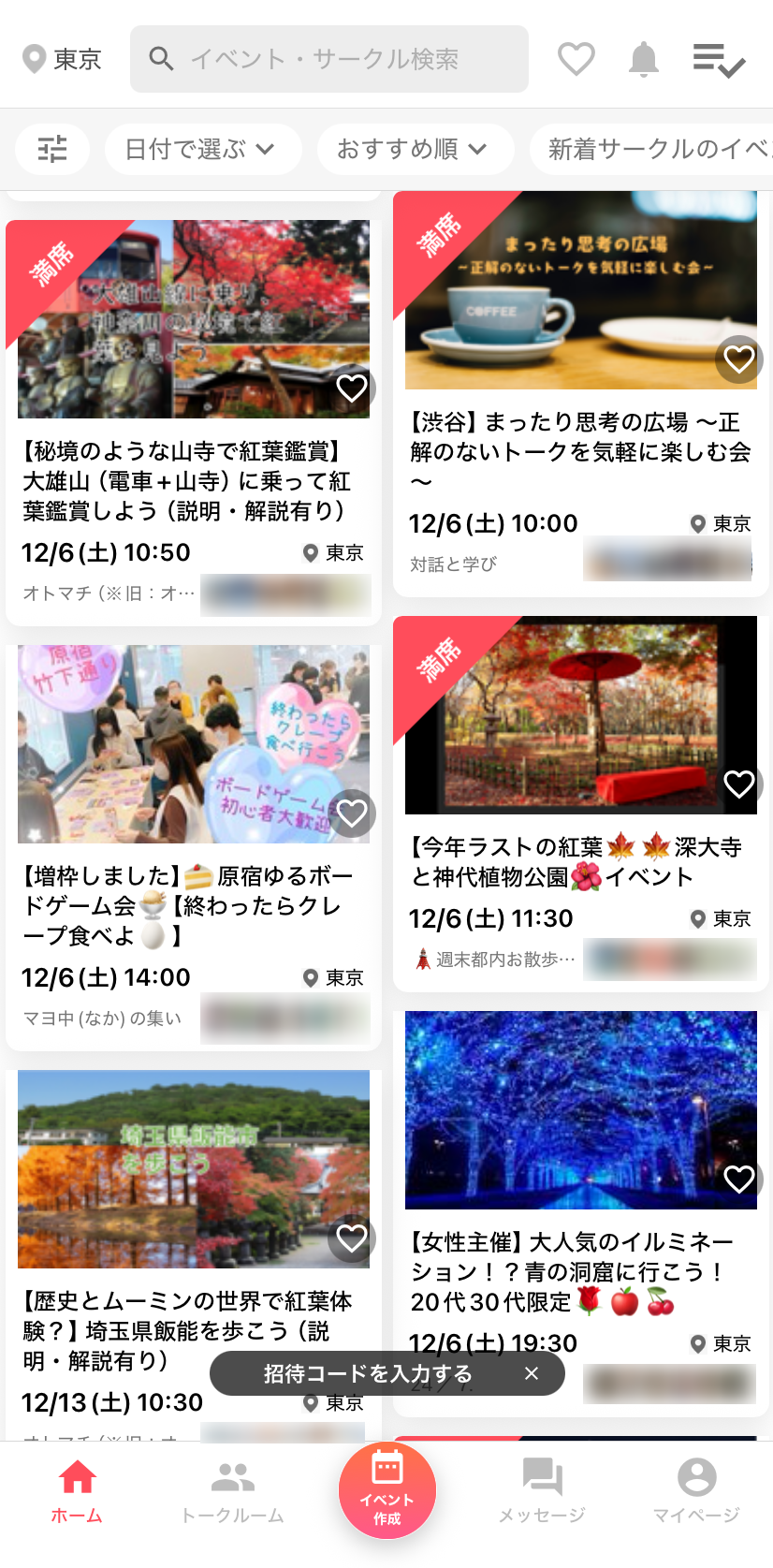Tap the magnifier icon in the search bar
The height and width of the screenshot is (1568, 773).
tap(160, 58)
